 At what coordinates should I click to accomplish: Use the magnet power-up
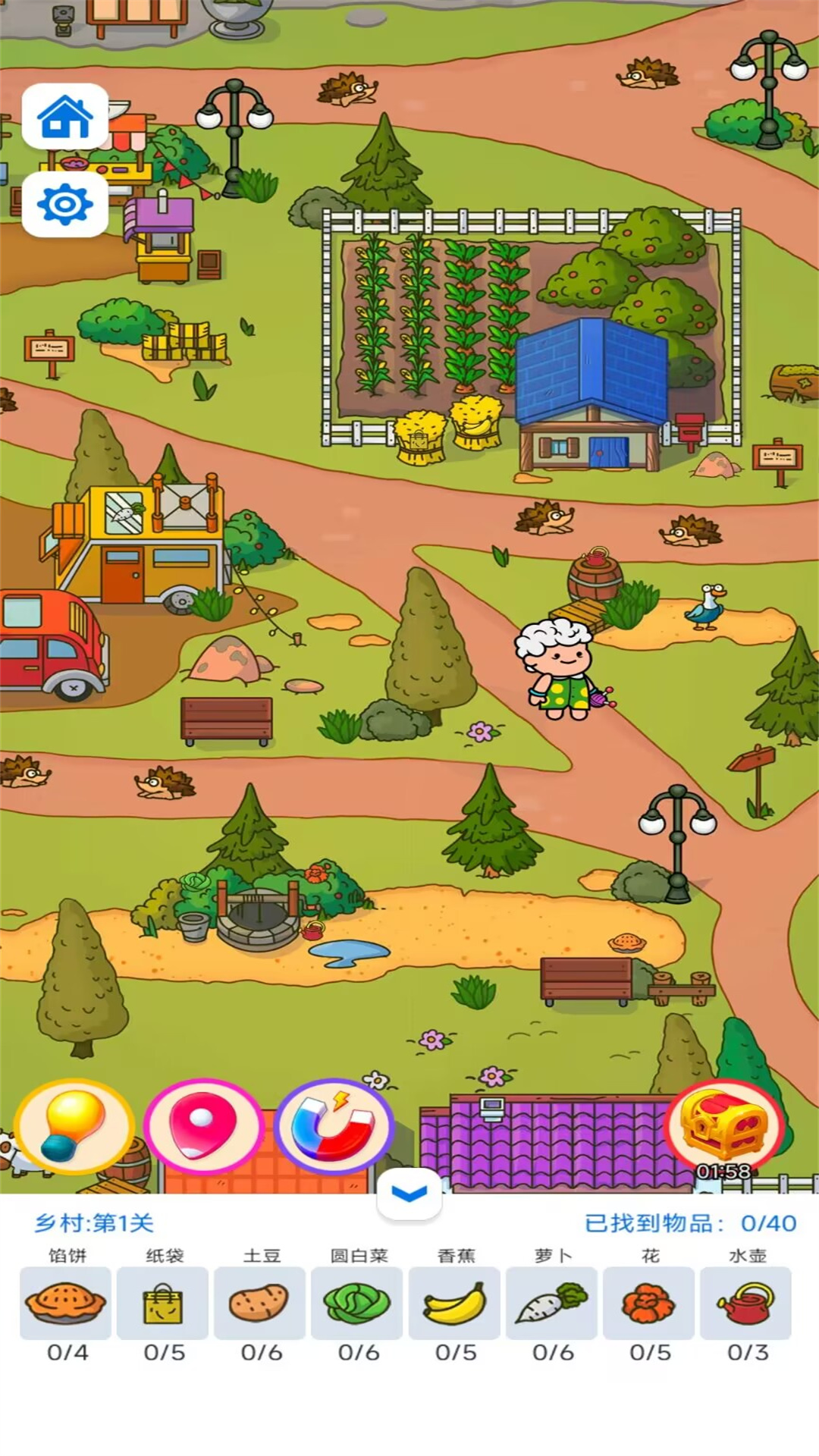tap(334, 1127)
